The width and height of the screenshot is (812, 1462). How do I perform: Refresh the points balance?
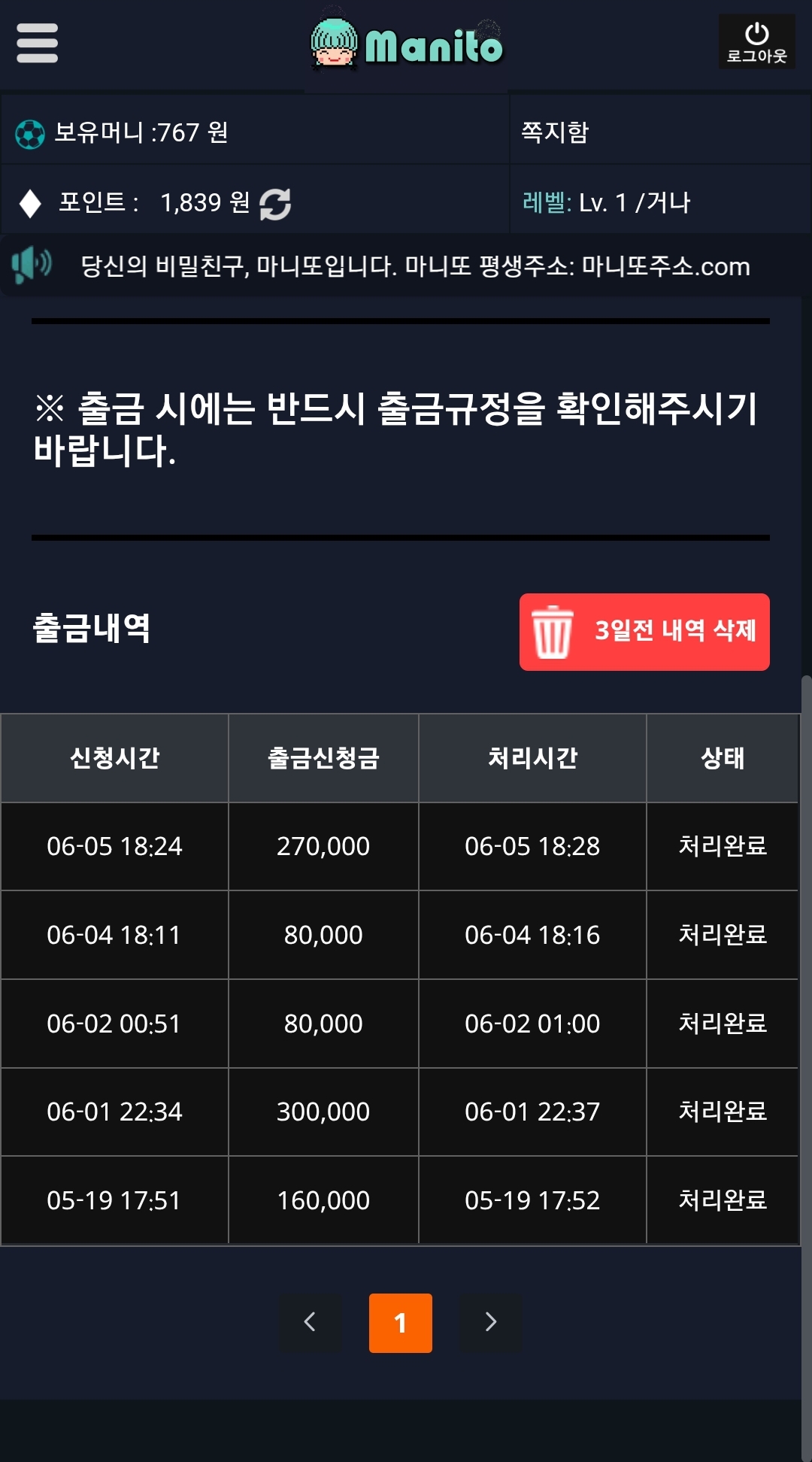pyautogui.click(x=275, y=204)
